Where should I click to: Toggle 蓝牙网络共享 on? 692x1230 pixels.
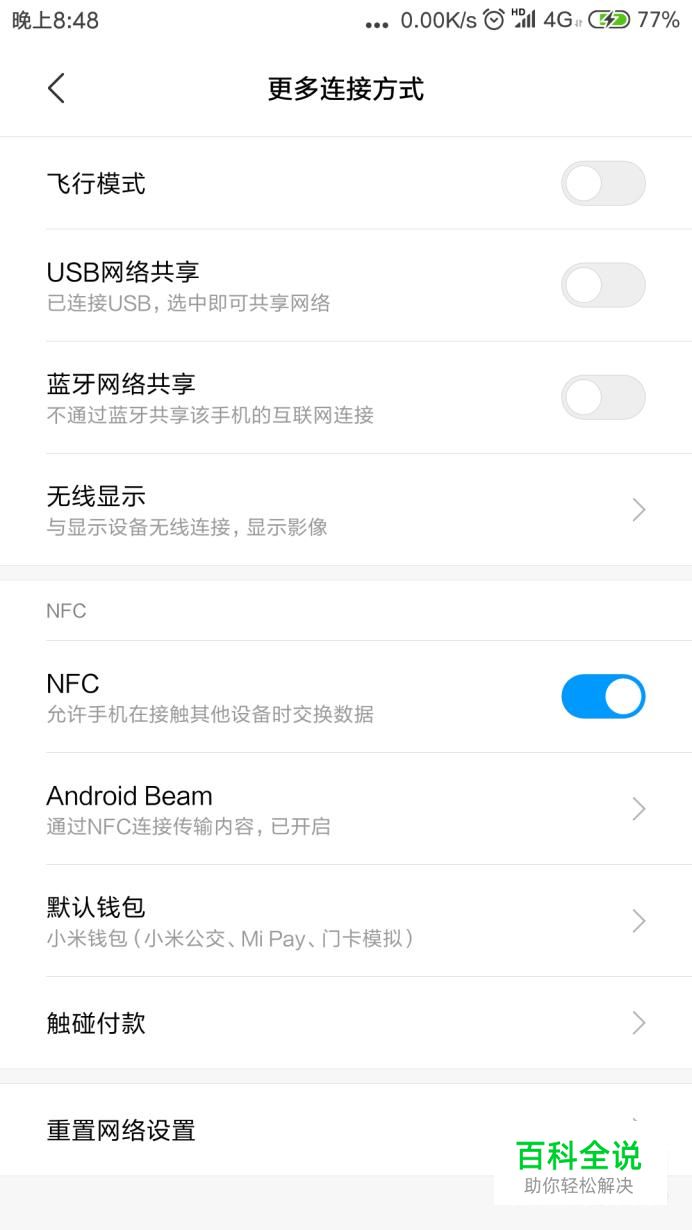603,398
